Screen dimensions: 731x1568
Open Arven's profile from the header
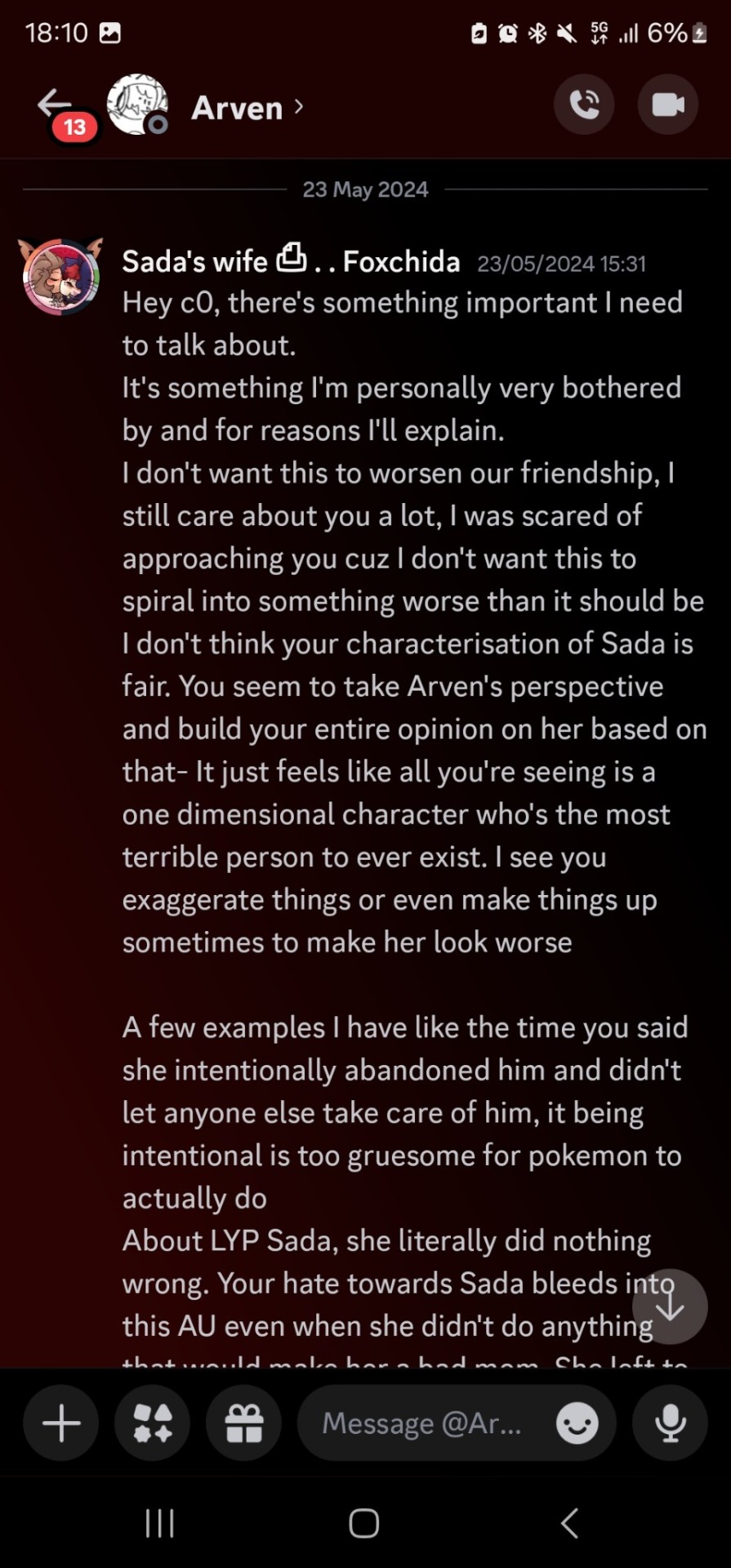pos(237,108)
